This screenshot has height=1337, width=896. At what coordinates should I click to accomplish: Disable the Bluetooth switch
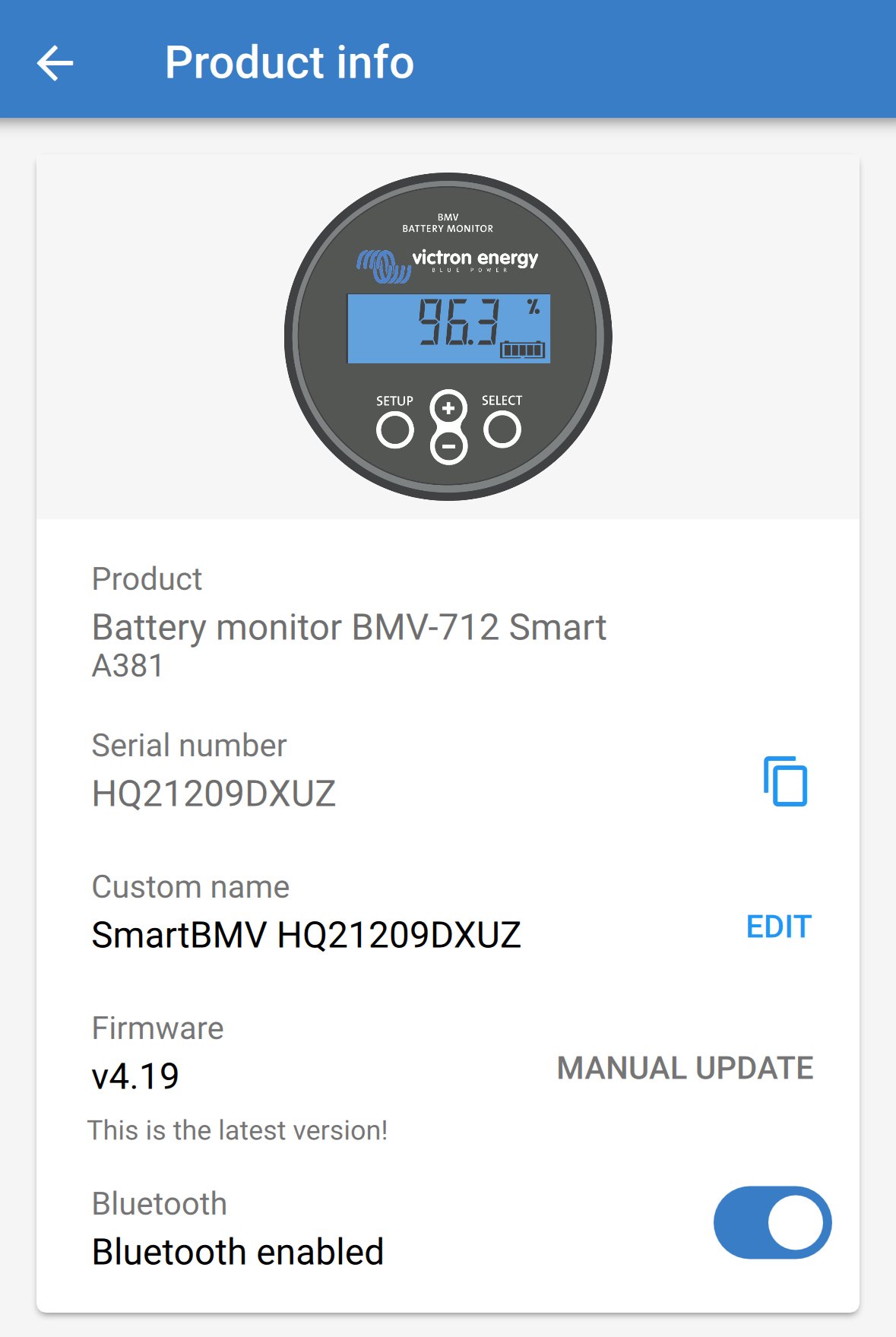pyautogui.click(x=772, y=1223)
